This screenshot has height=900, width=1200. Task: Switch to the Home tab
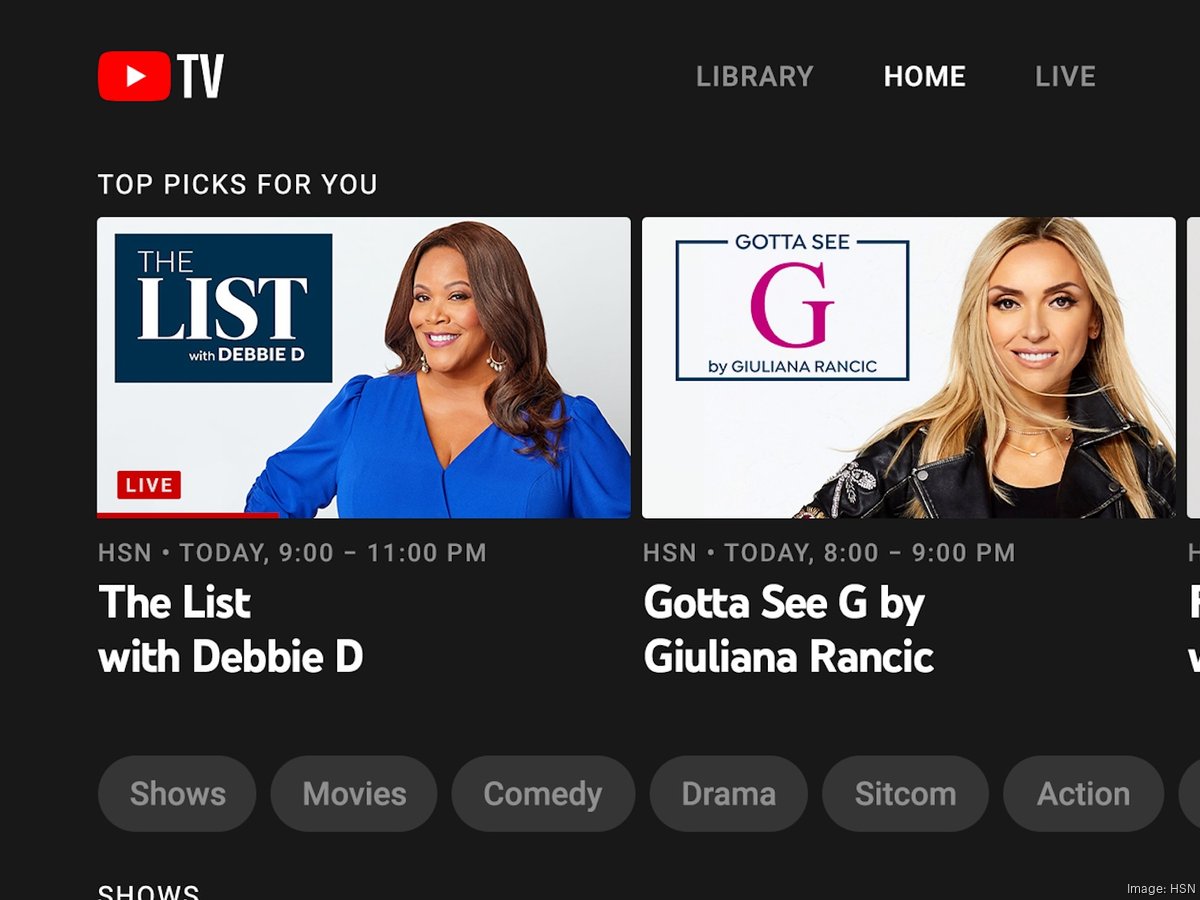click(x=924, y=77)
